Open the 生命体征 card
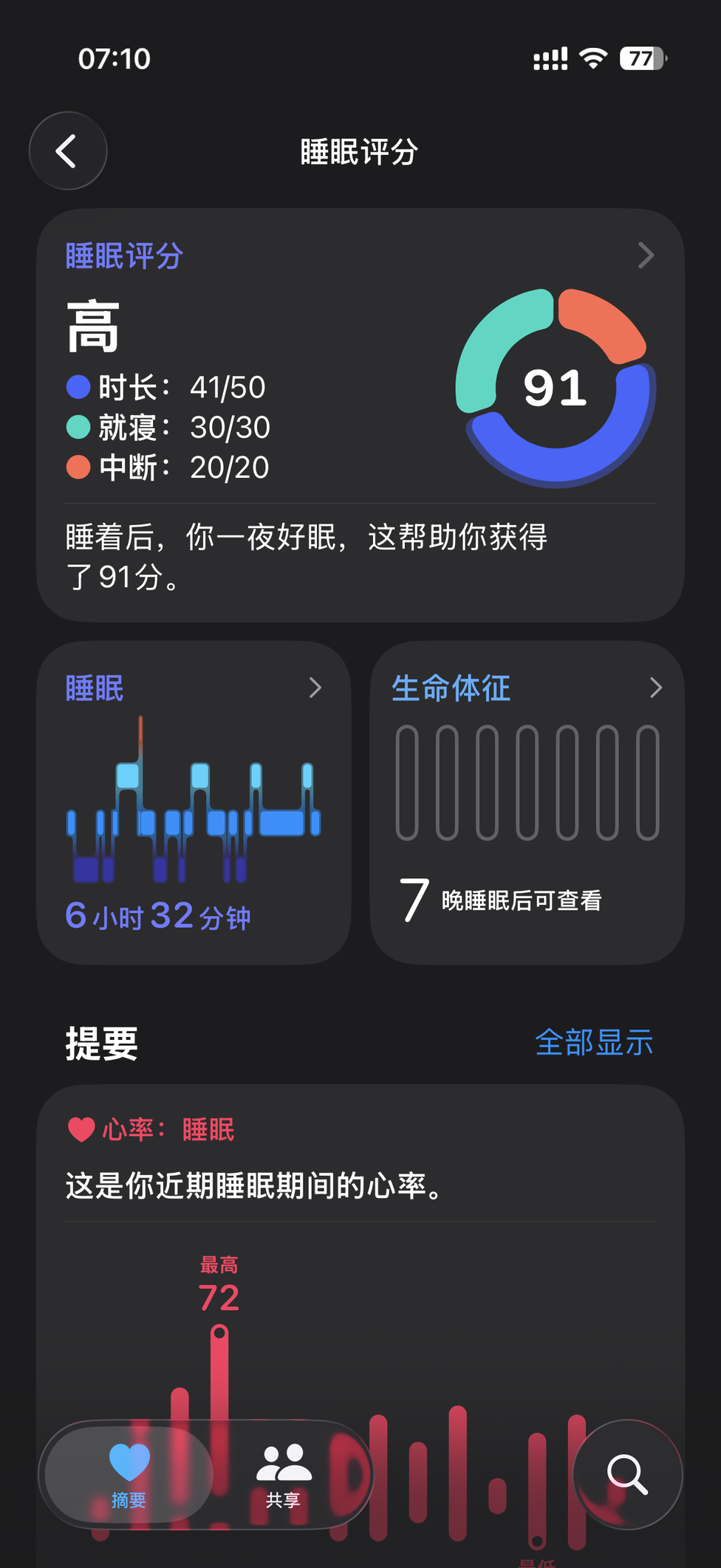721x1568 pixels. pyautogui.click(x=527, y=802)
